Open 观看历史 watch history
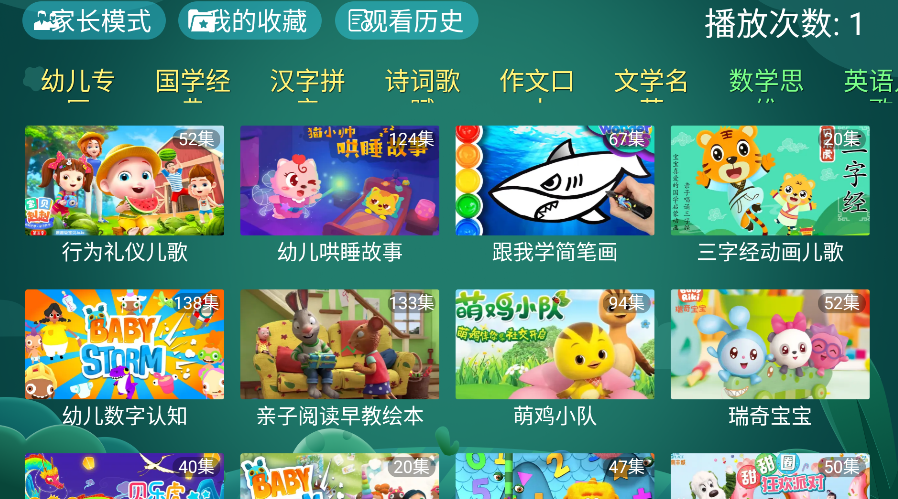898x499 pixels. (406, 20)
